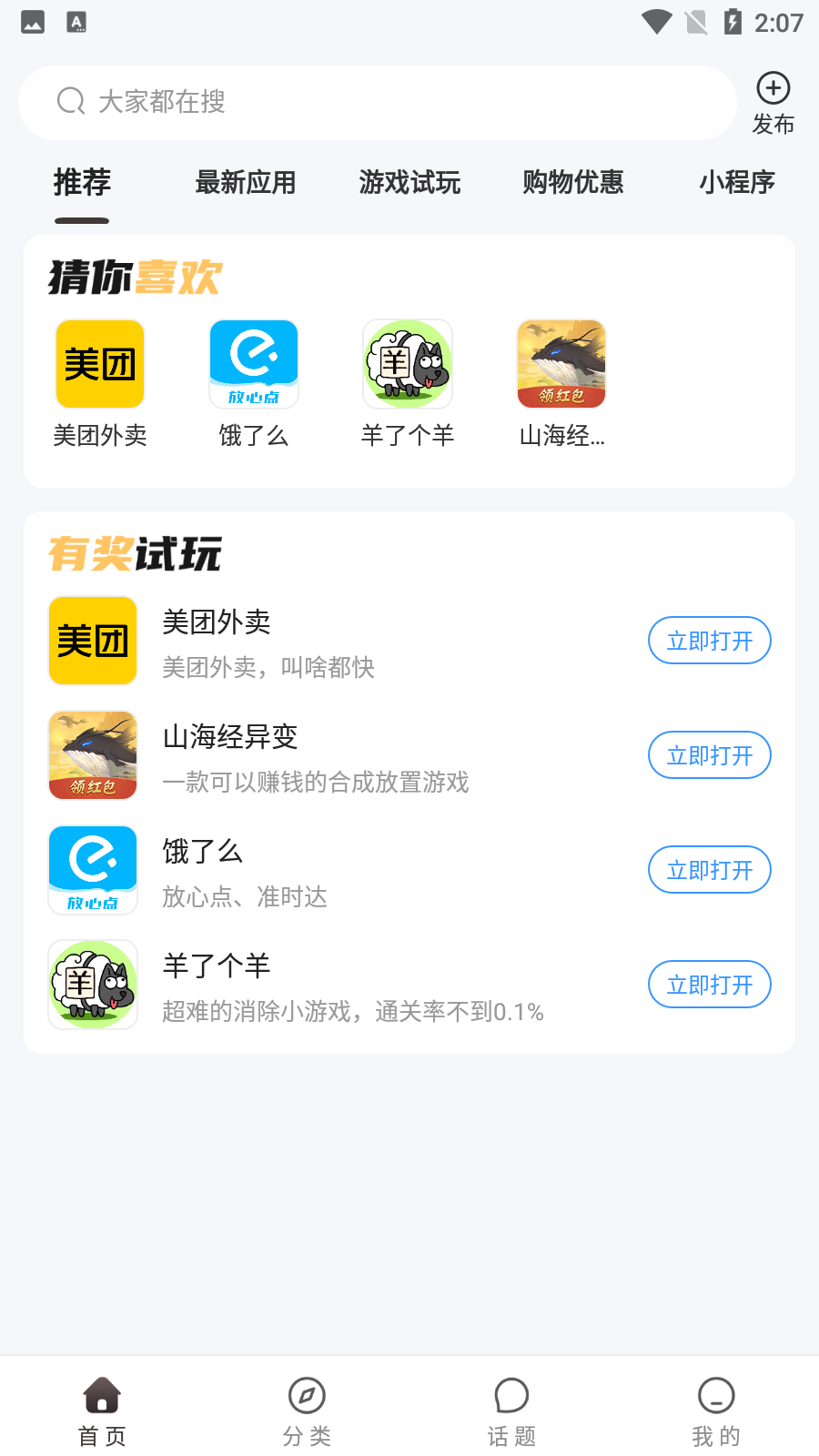819x1456 pixels.
Task: Open 羊了个羊 icon under 猜你喜欢
Action: tap(408, 365)
